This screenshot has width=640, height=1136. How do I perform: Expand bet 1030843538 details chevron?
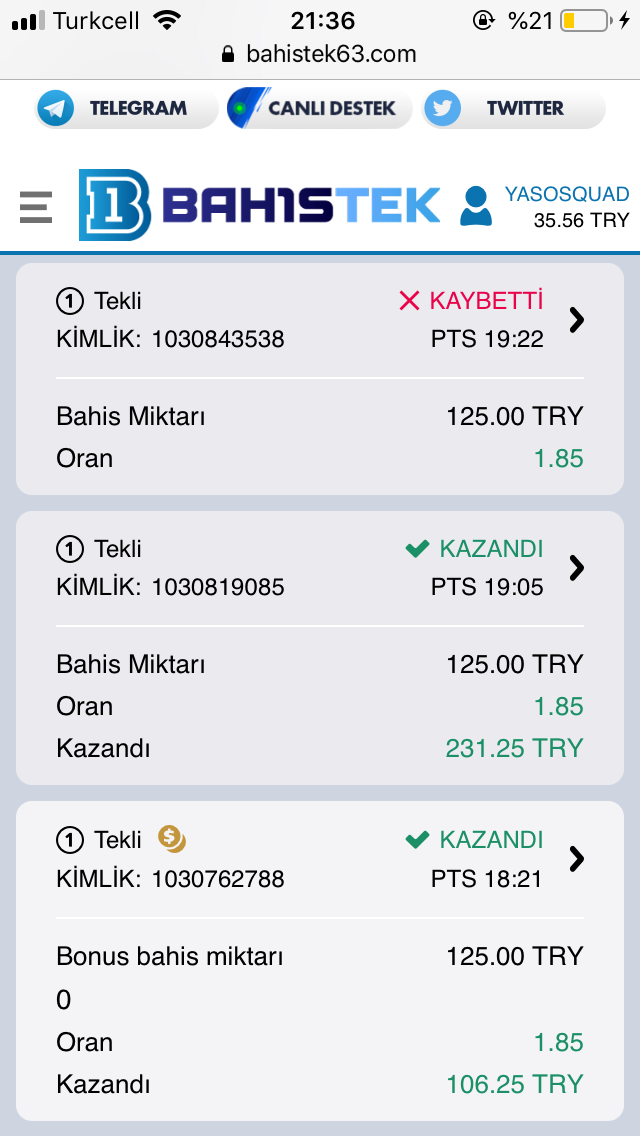tap(576, 320)
